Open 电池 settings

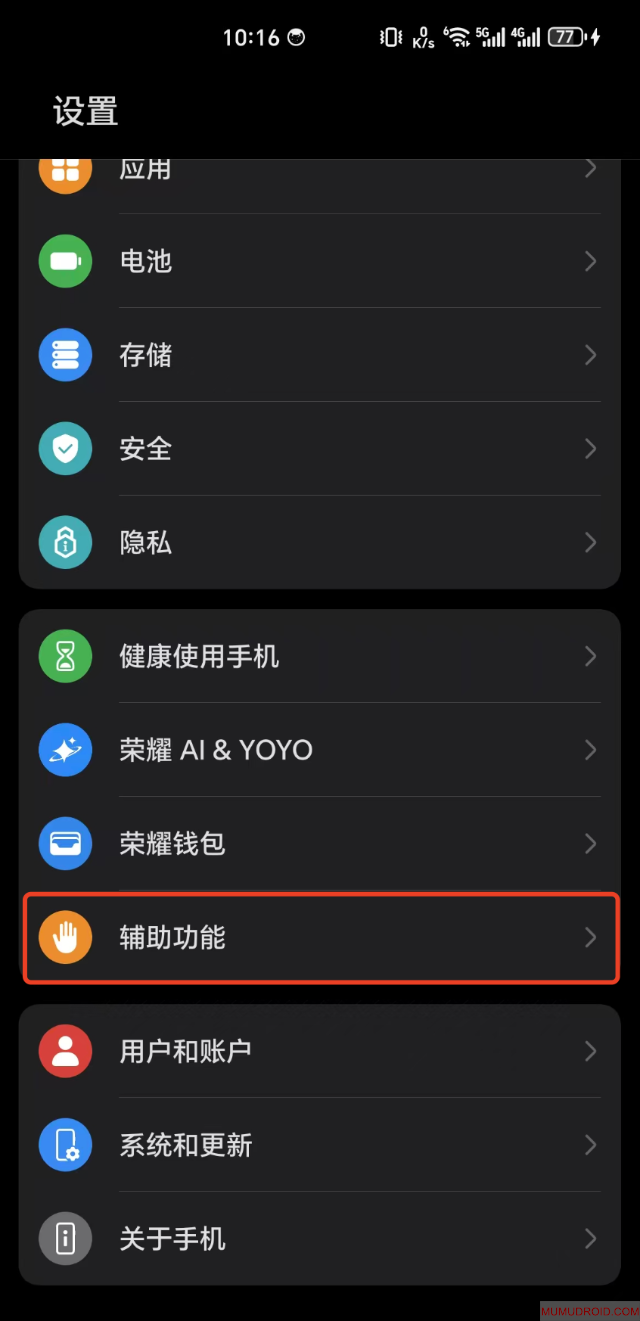tap(320, 261)
